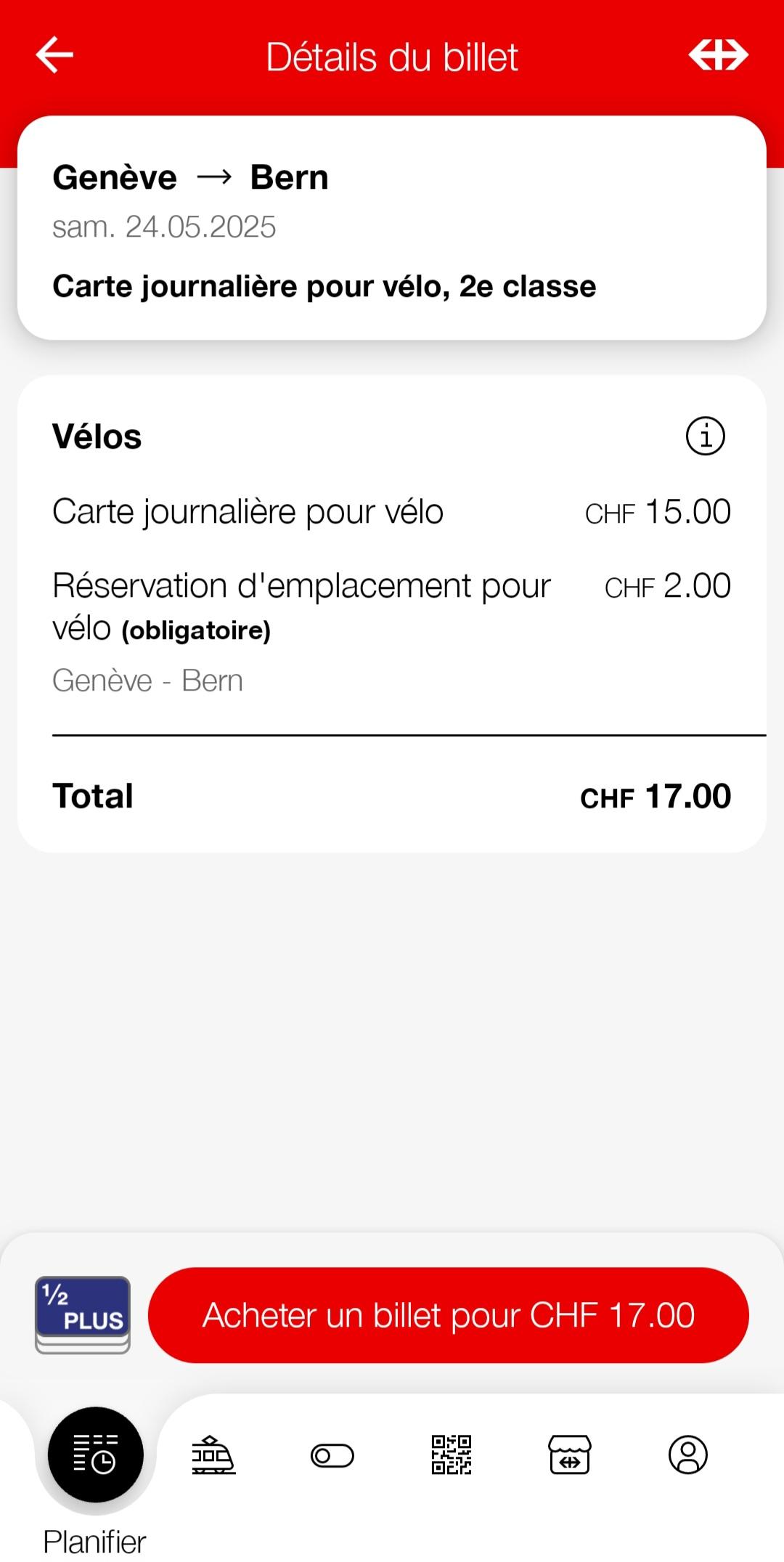The height and width of the screenshot is (1562, 784).
Task: Switch to the shop tab
Action: [570, 1455]
